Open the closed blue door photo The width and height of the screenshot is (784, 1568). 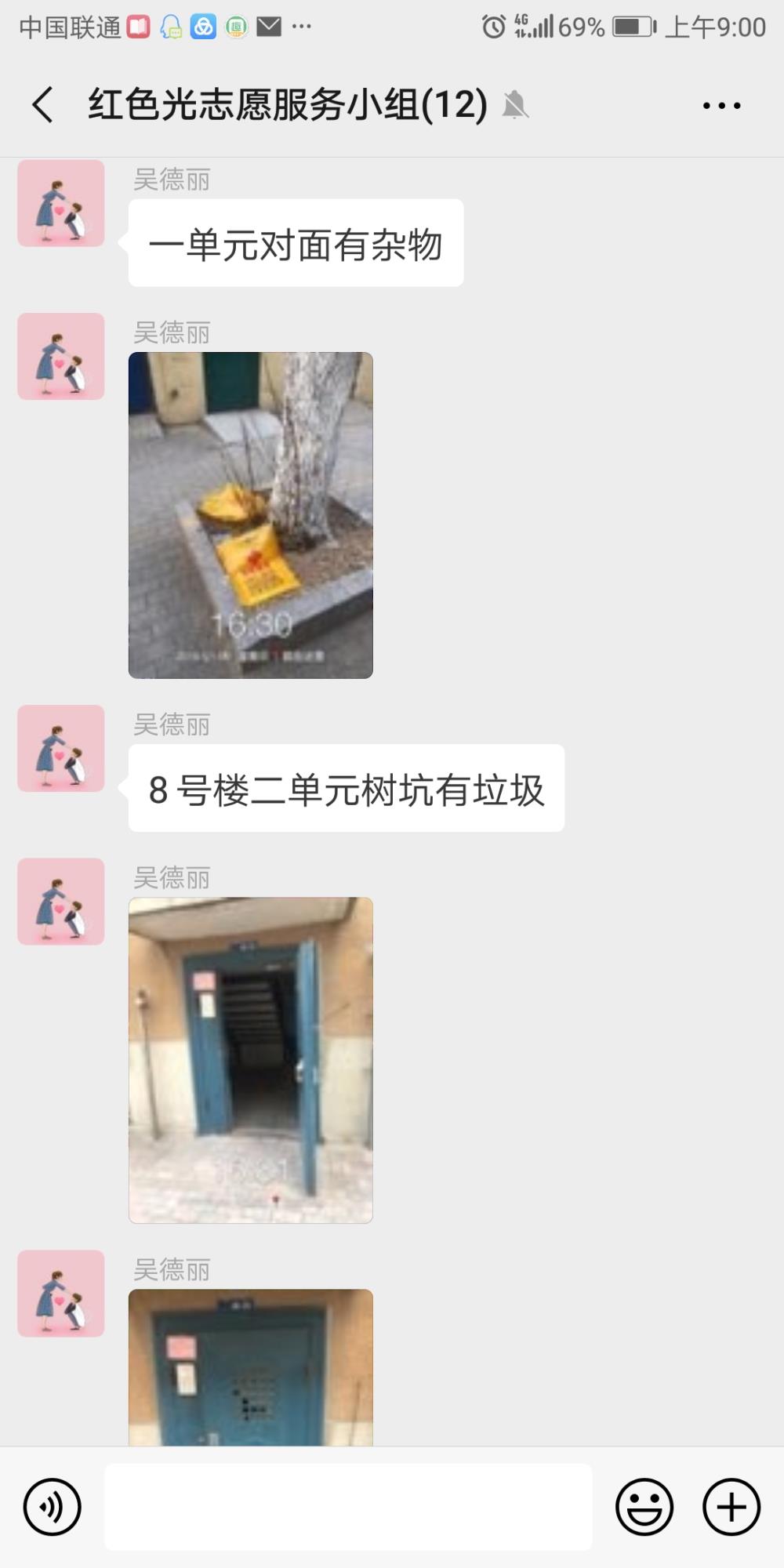coord(251,1367)
